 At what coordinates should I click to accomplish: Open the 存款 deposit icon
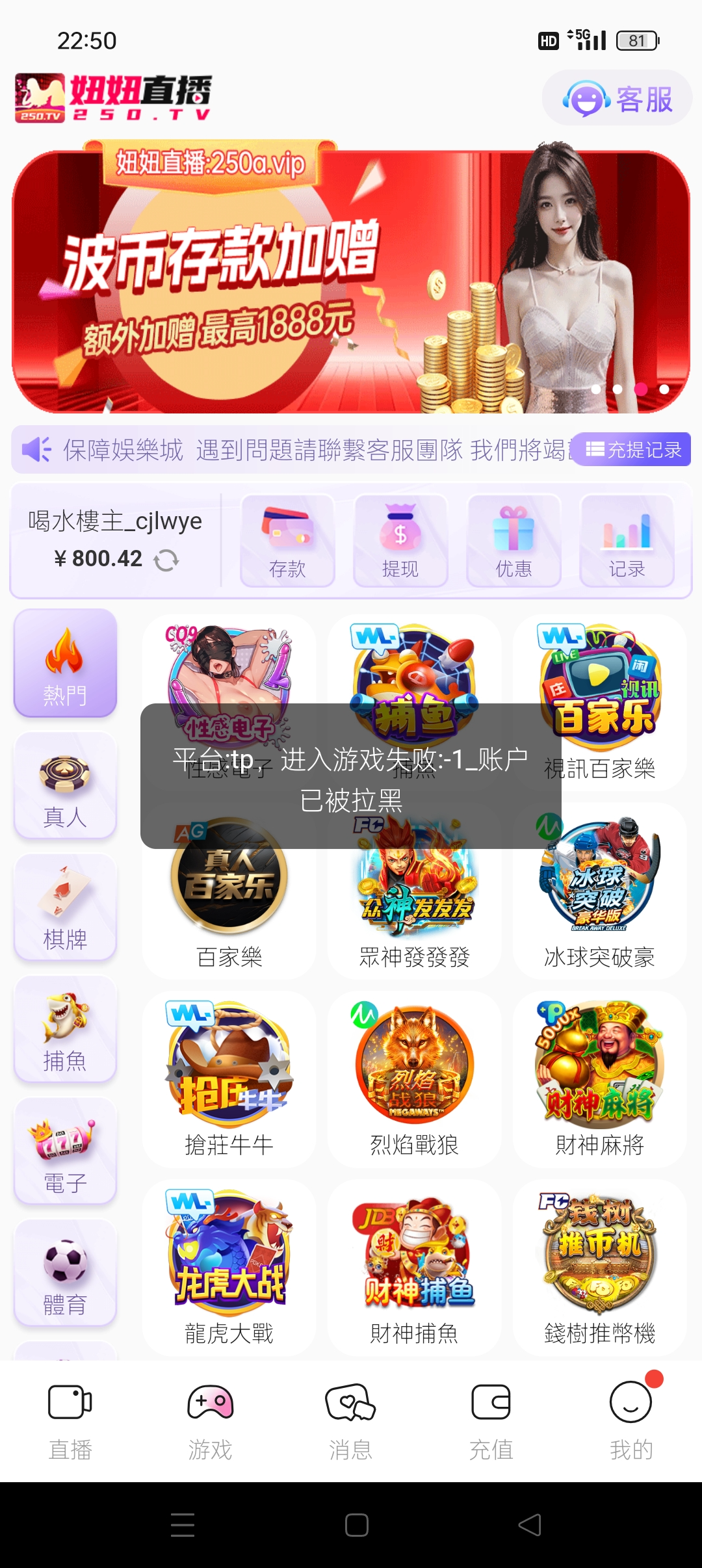(x=287, y=541)
